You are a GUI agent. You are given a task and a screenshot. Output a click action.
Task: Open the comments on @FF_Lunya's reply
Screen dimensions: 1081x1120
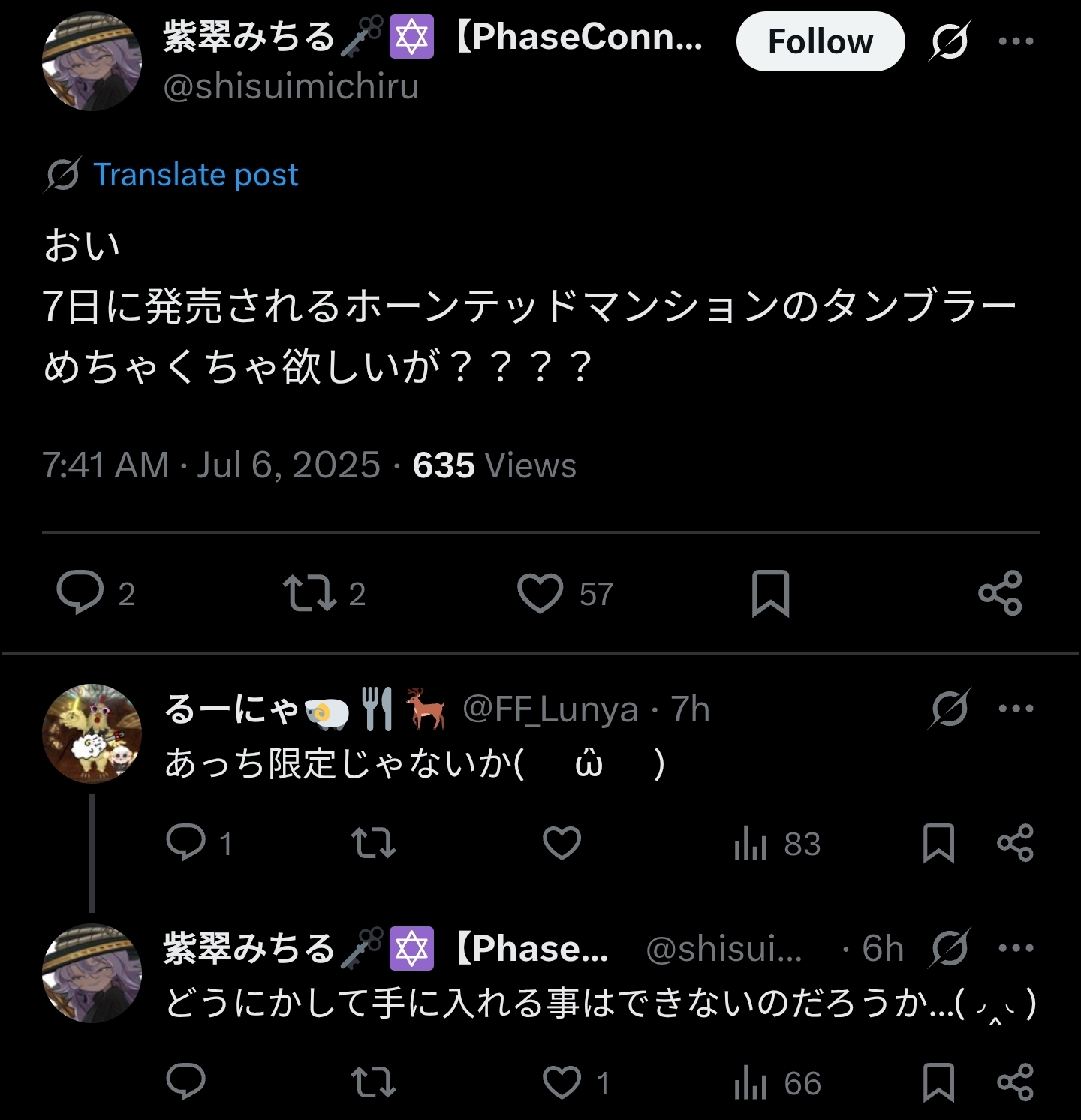[185, 843]
